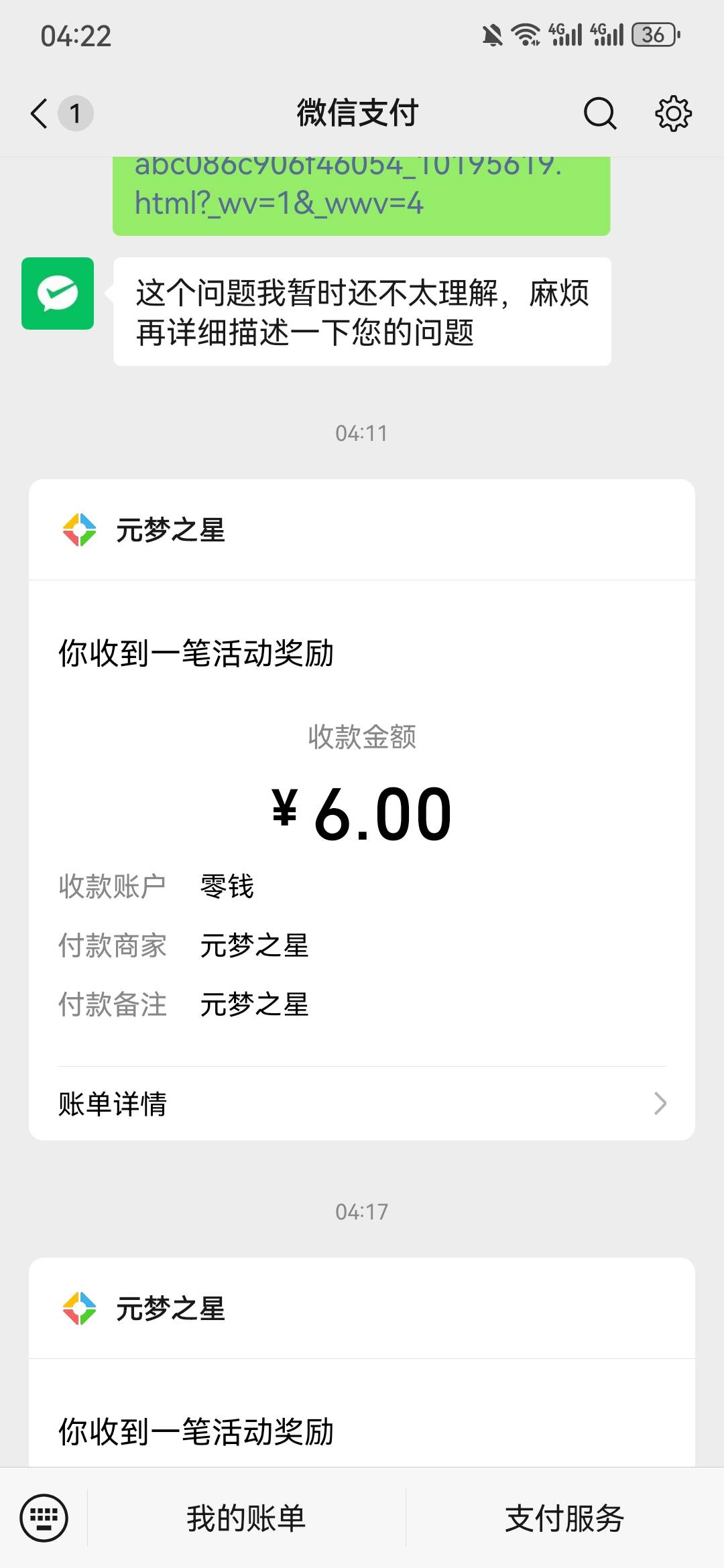Screen dimensions: 724x1568
Task: Open the search magnifier icon
Action: pyautogui.click(x=599, y=113)
